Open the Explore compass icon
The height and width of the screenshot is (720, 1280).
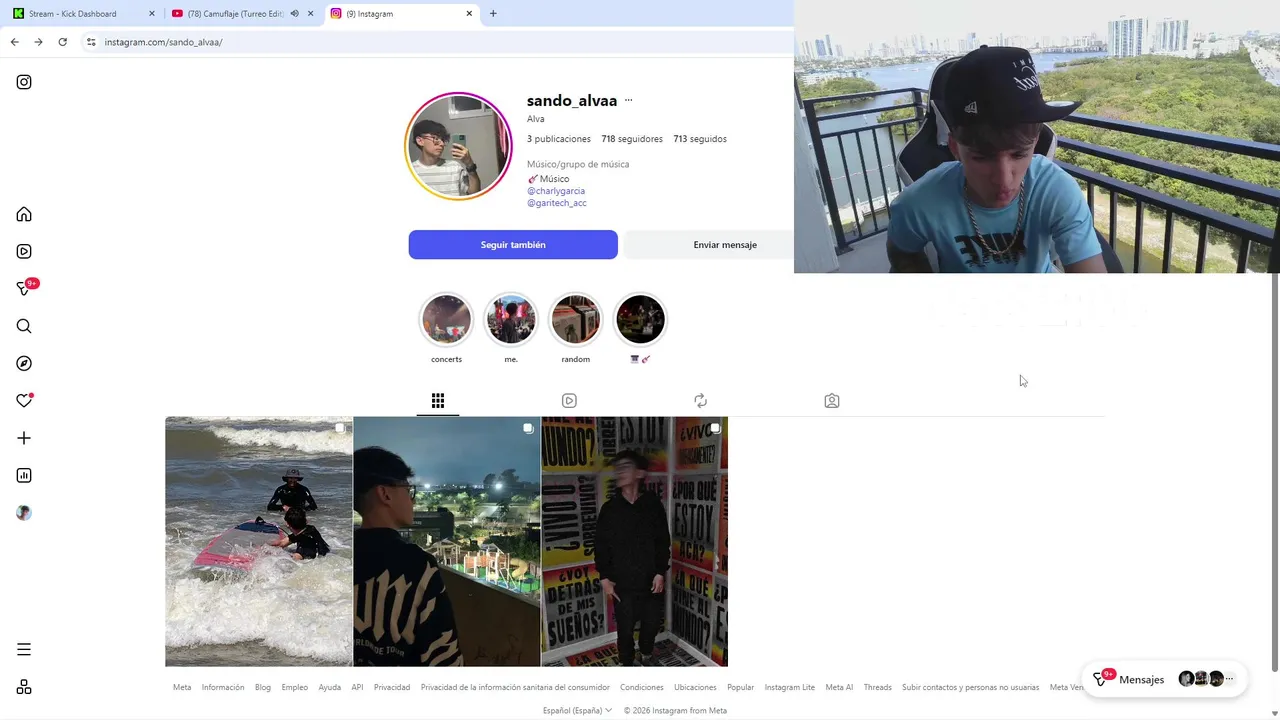click(24, 363)
